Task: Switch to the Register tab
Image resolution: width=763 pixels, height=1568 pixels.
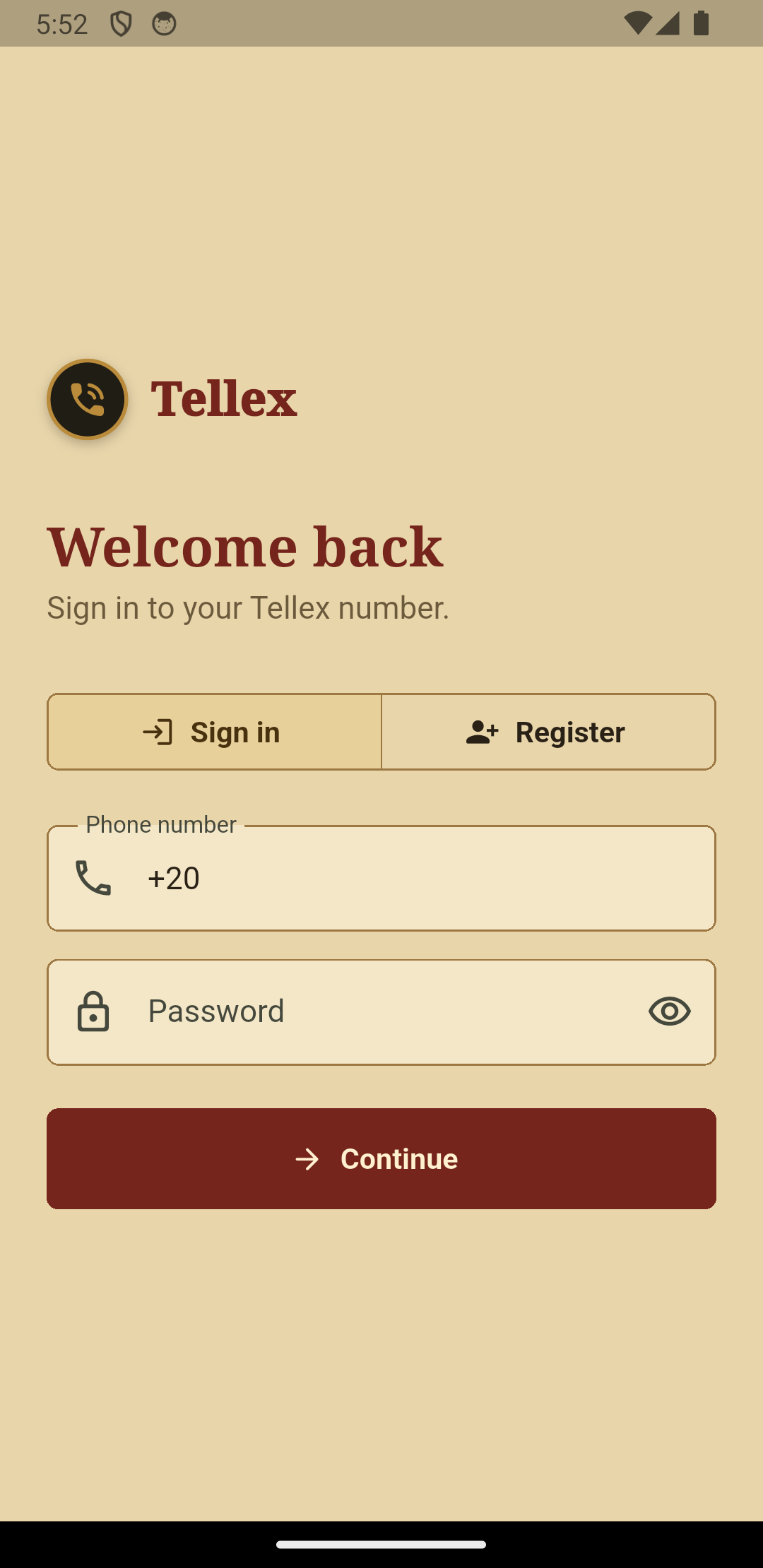Action: [x=549, y=732]
